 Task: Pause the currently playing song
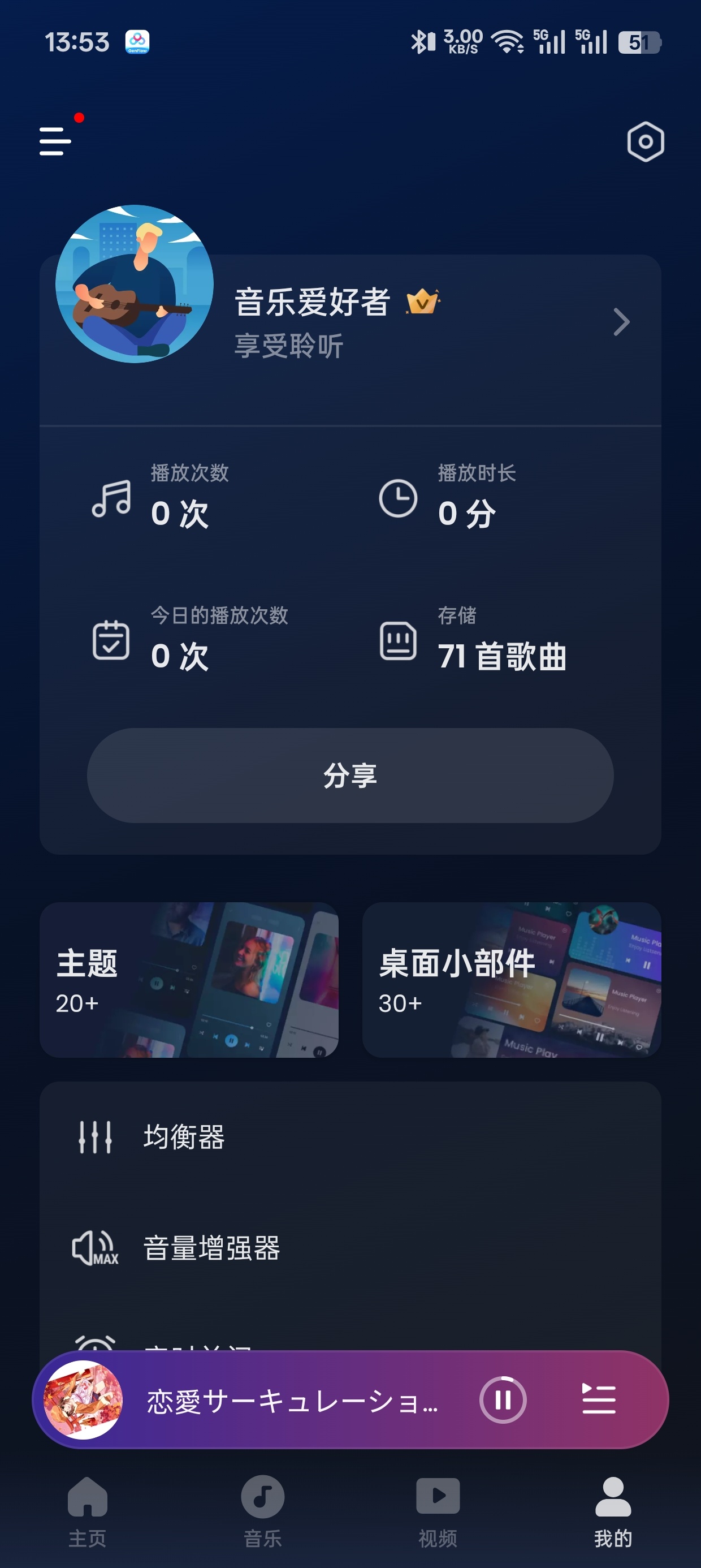click(x=503, y=1399)
